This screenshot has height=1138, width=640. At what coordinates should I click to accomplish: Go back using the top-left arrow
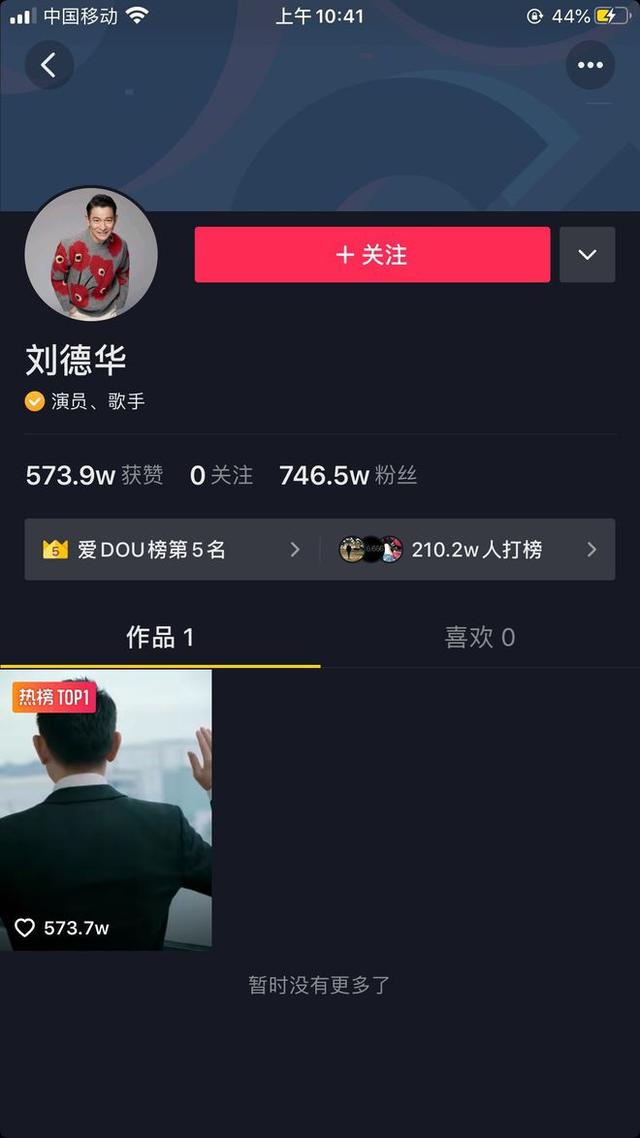[x=49, y=66]
